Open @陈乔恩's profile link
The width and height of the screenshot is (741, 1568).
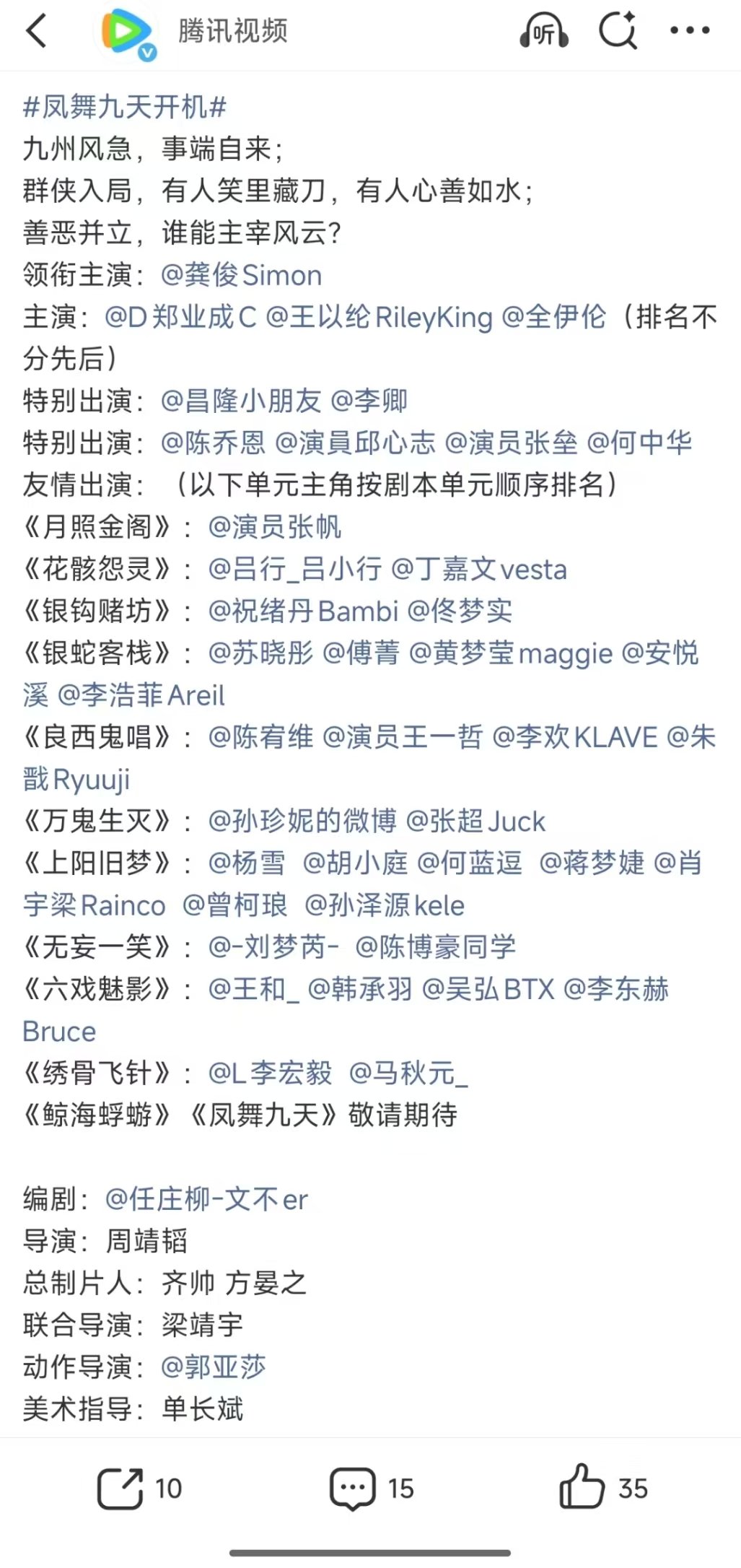(216, 444)
